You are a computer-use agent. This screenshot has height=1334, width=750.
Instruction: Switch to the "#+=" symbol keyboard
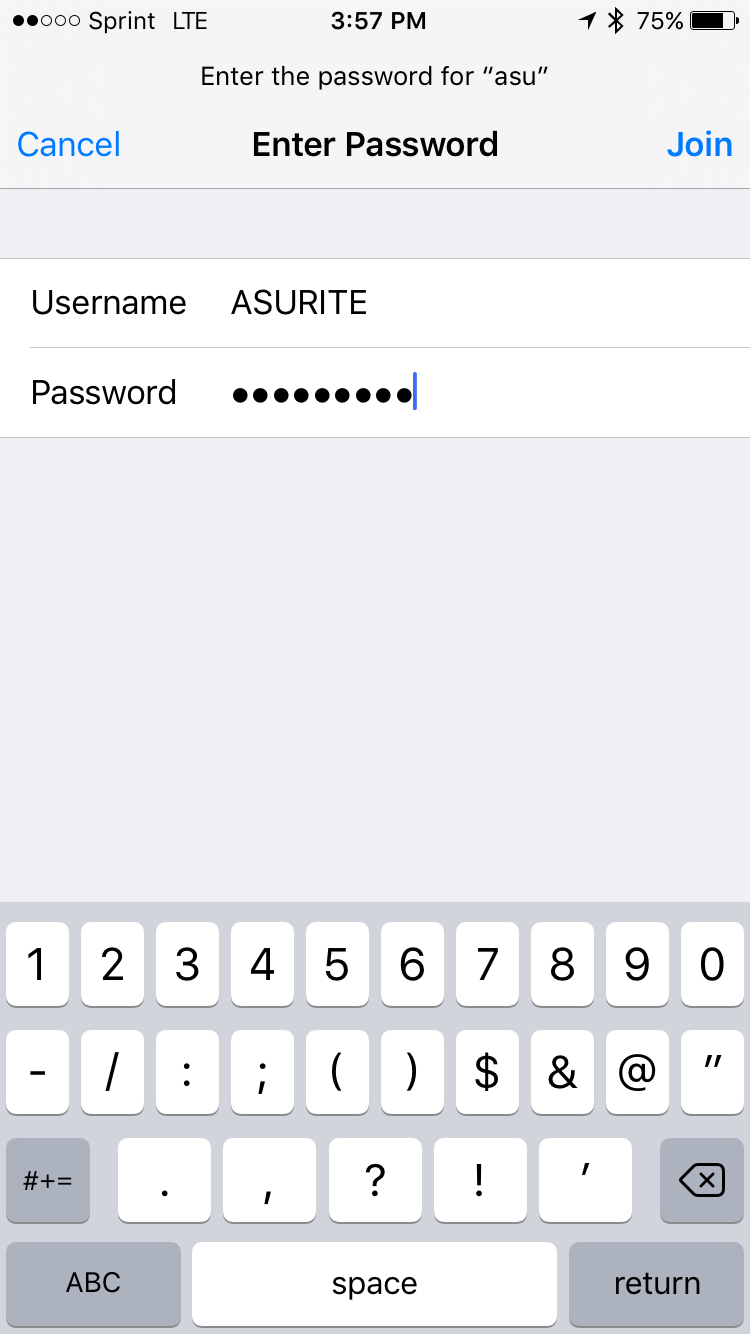coord(47,1180)
